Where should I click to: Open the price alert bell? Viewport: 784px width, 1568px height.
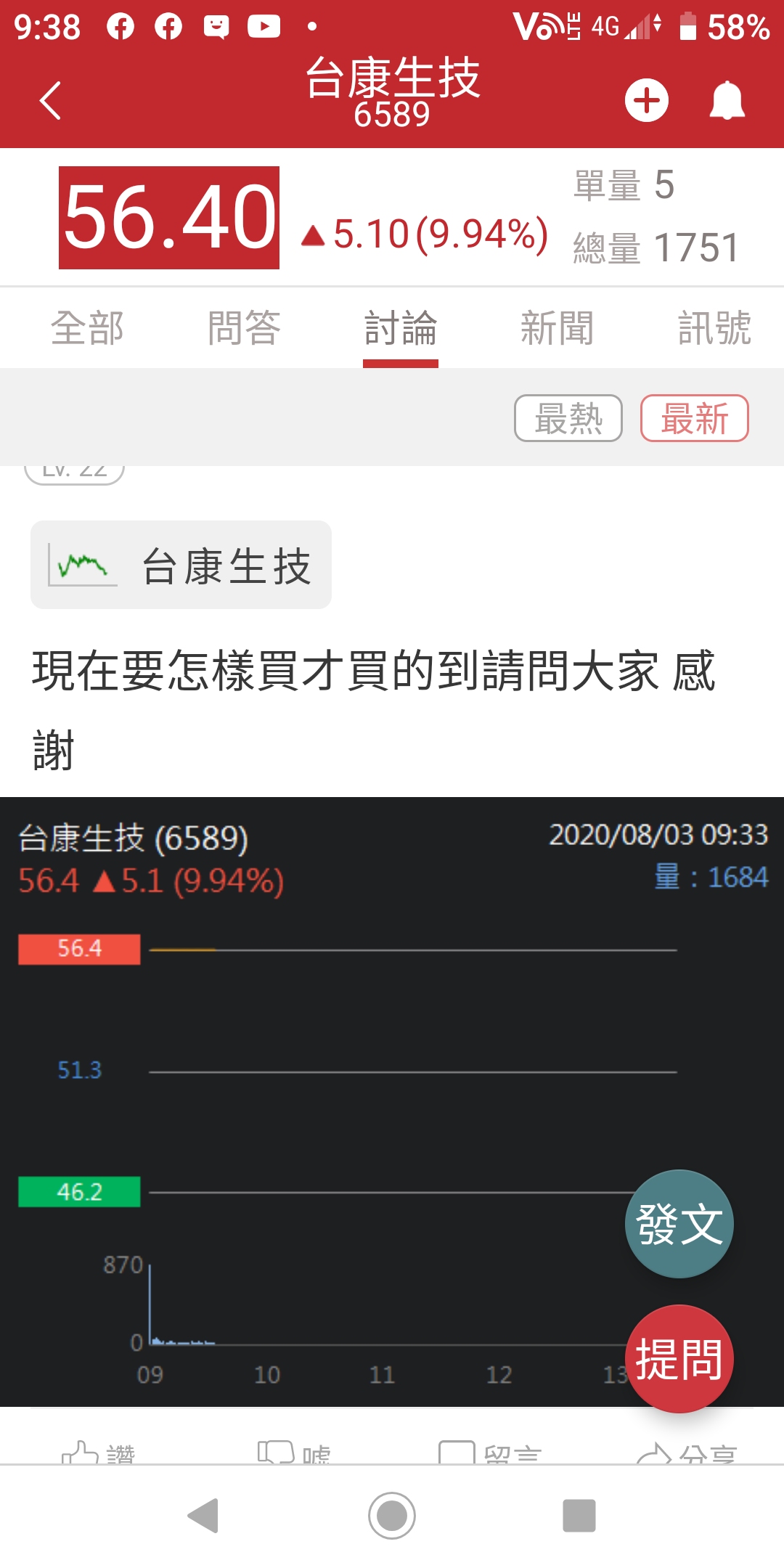click(x=727, y=100)
